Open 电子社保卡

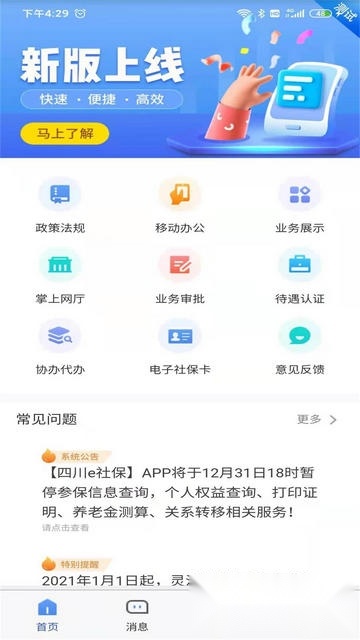(x=180, y=347)
